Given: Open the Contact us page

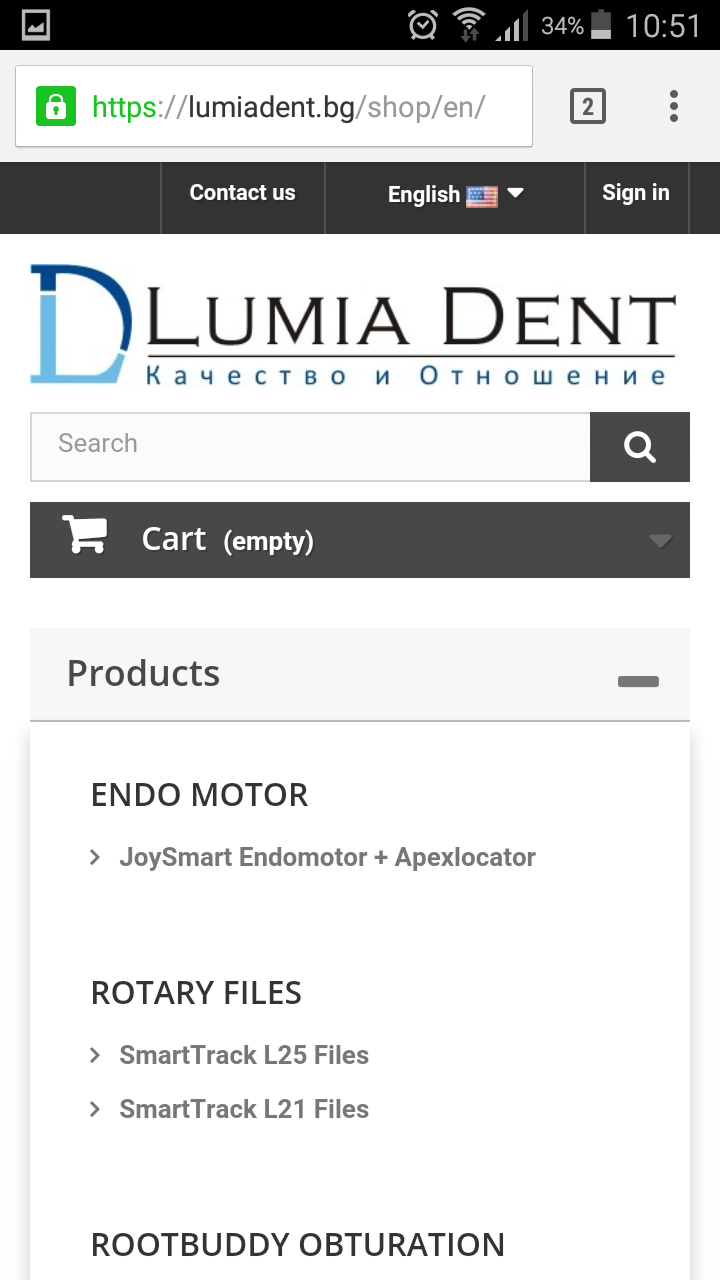Looking at the screenshot, I should (x=242, y=193).
